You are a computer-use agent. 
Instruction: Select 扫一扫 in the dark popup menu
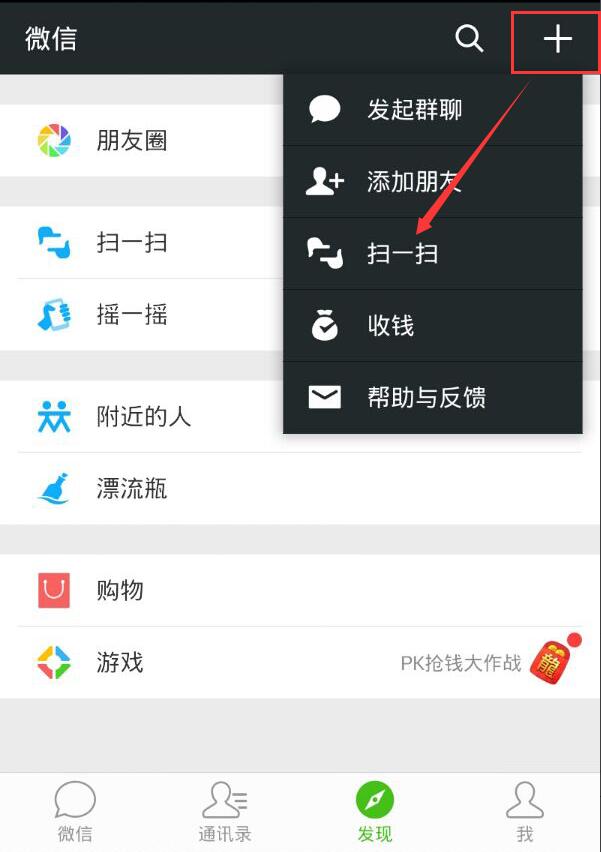[432, 254]
